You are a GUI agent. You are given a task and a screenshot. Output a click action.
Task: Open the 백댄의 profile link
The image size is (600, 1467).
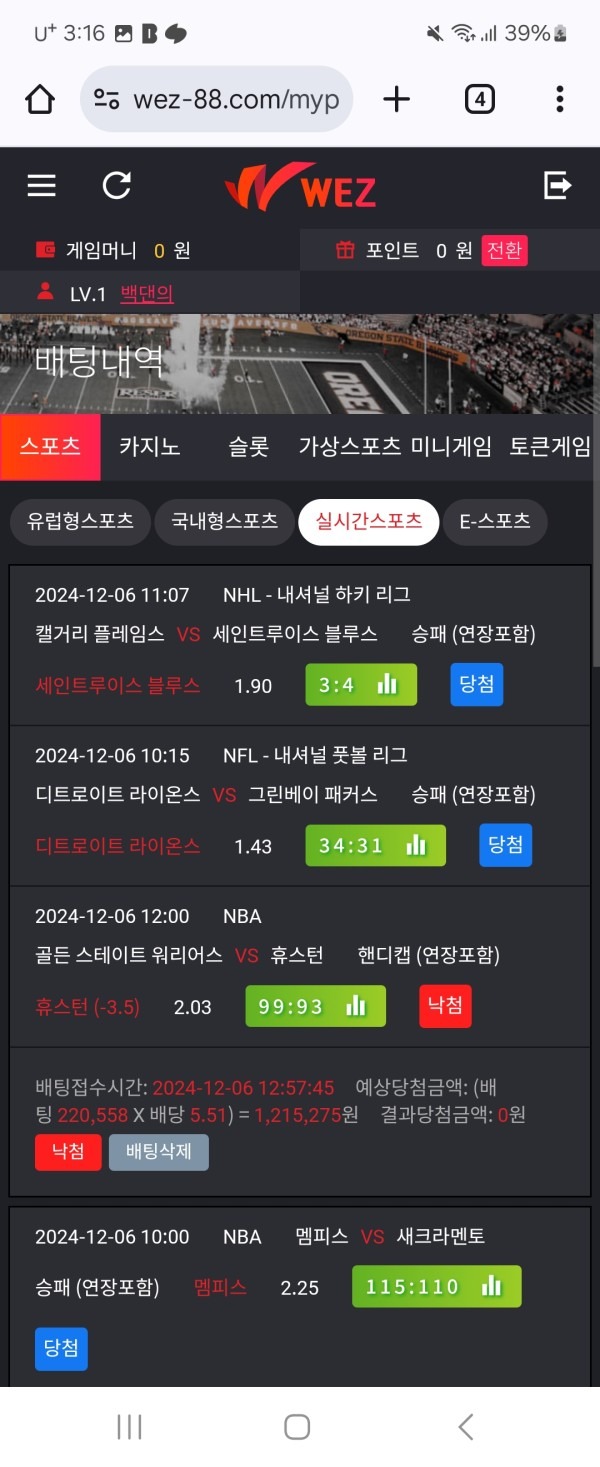click(x=147, y=294)
